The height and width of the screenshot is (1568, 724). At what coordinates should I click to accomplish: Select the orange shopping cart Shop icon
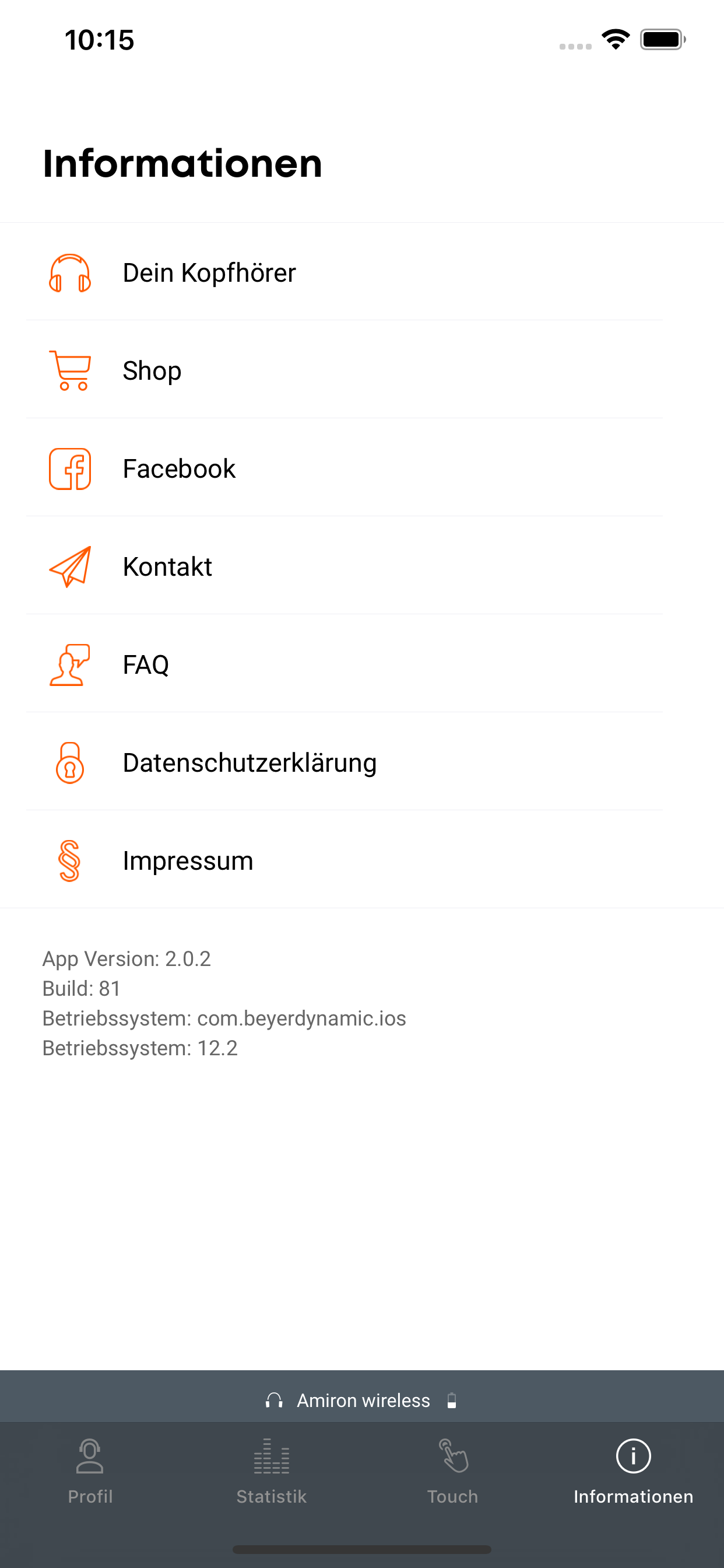pyautogui.click(x=69, y=370)
